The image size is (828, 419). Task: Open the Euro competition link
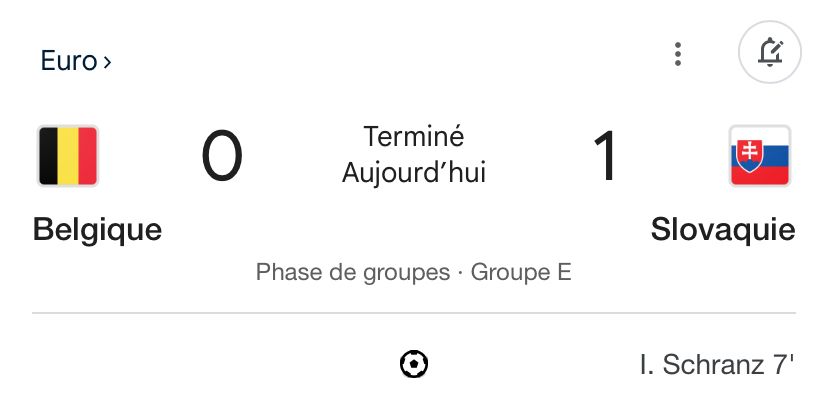[75, 61]
